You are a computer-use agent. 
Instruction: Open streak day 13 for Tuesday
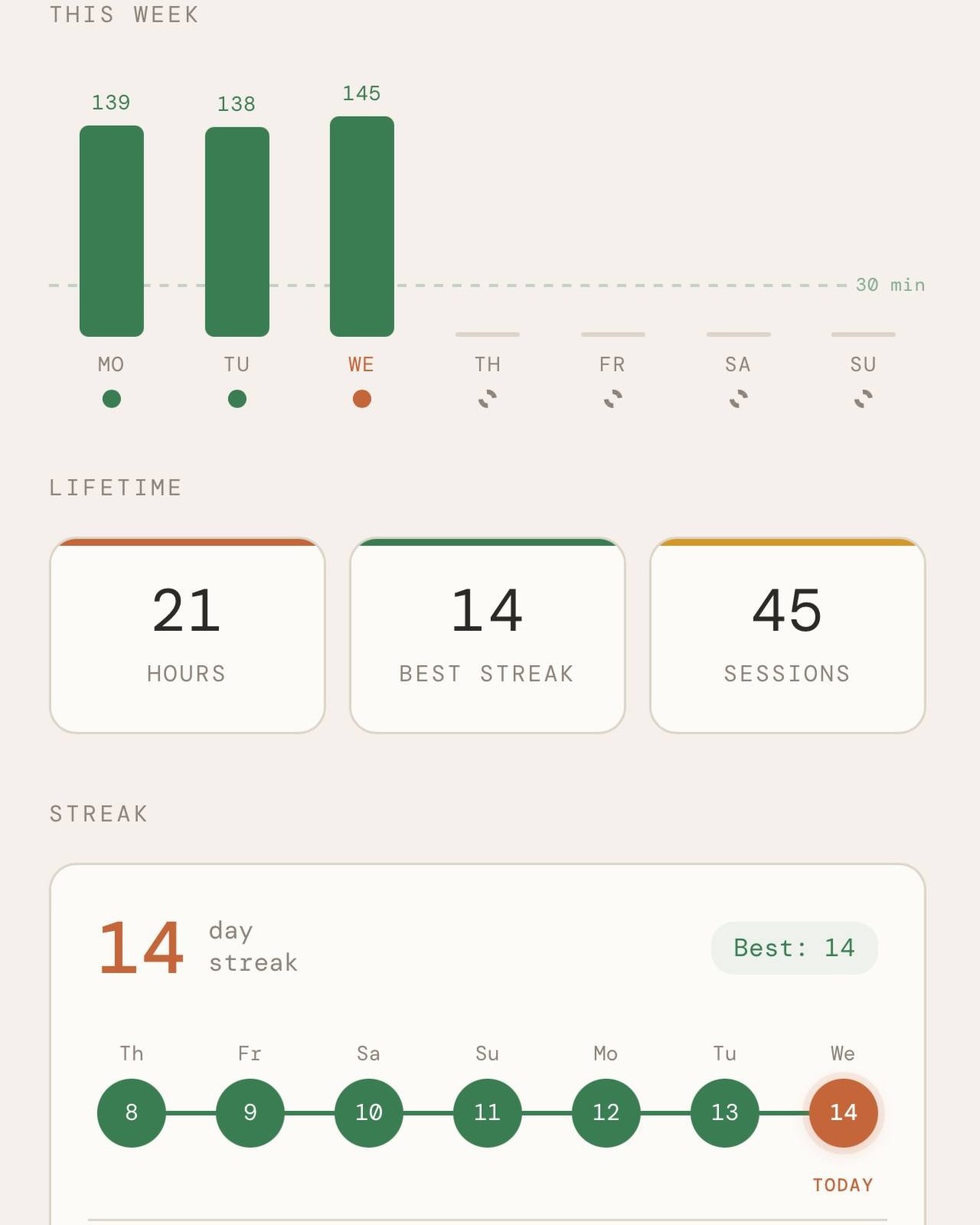[x=725, y=1112]
